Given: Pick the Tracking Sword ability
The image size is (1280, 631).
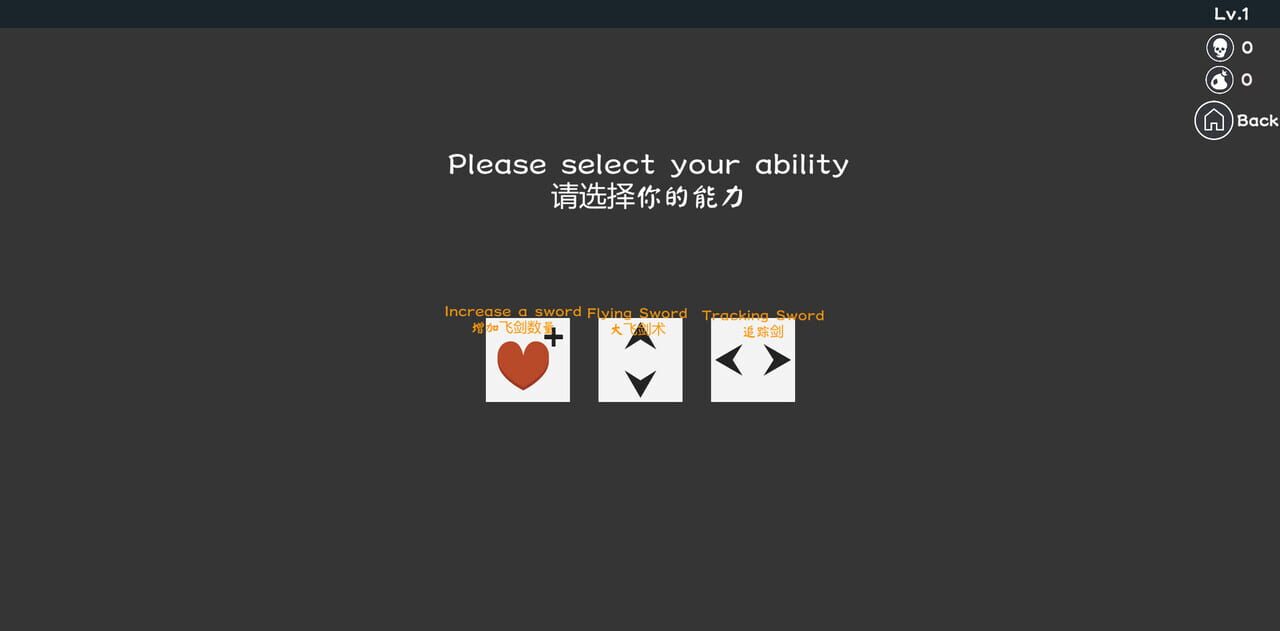Looking at the screenshot, I should [x=752, y=361].
